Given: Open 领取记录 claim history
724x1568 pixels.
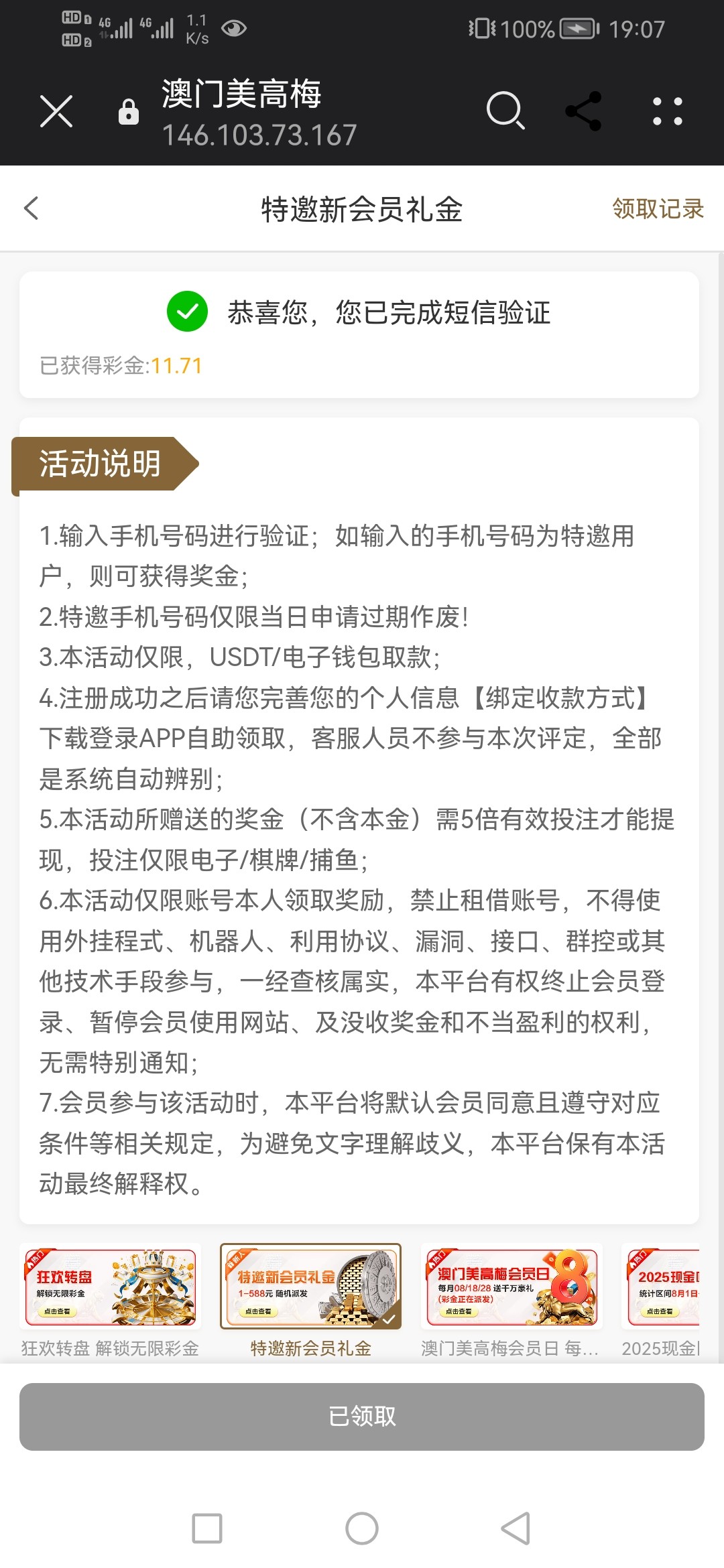Looking at the screenshot, I should pos(657,208).
